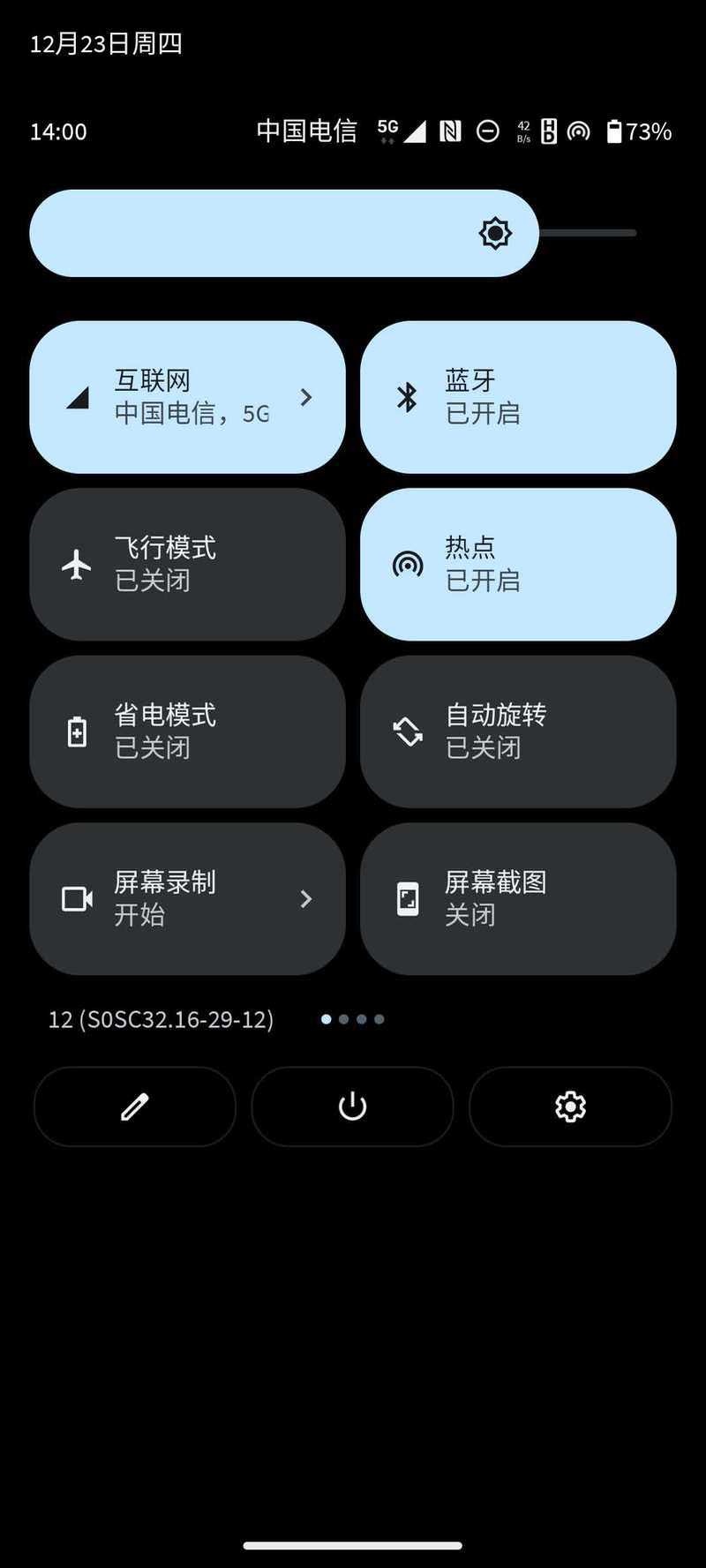
Task: Edit quick settings with the pencil button
Action: point(135,1107)
